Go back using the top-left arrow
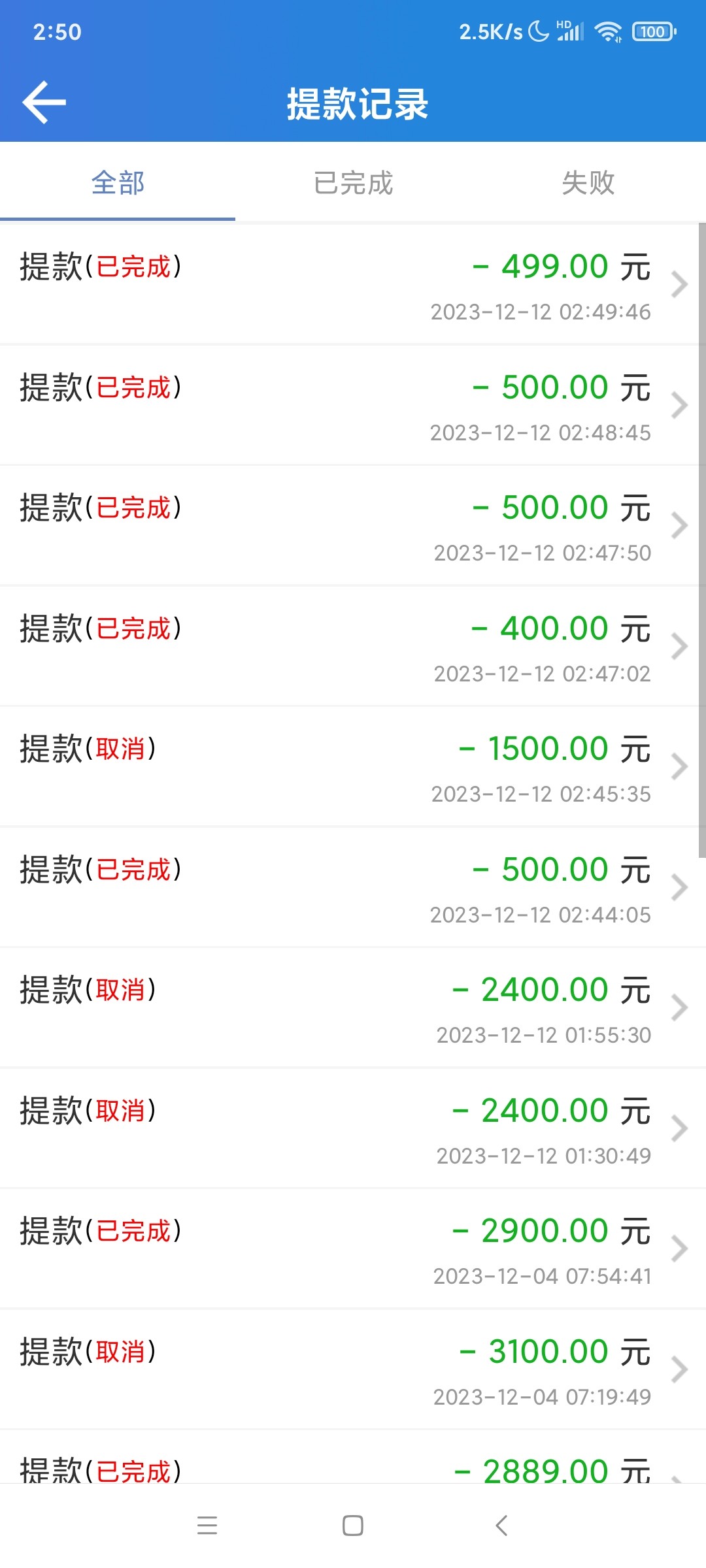This screenshot has width=706, height=1568. [44, 103]
